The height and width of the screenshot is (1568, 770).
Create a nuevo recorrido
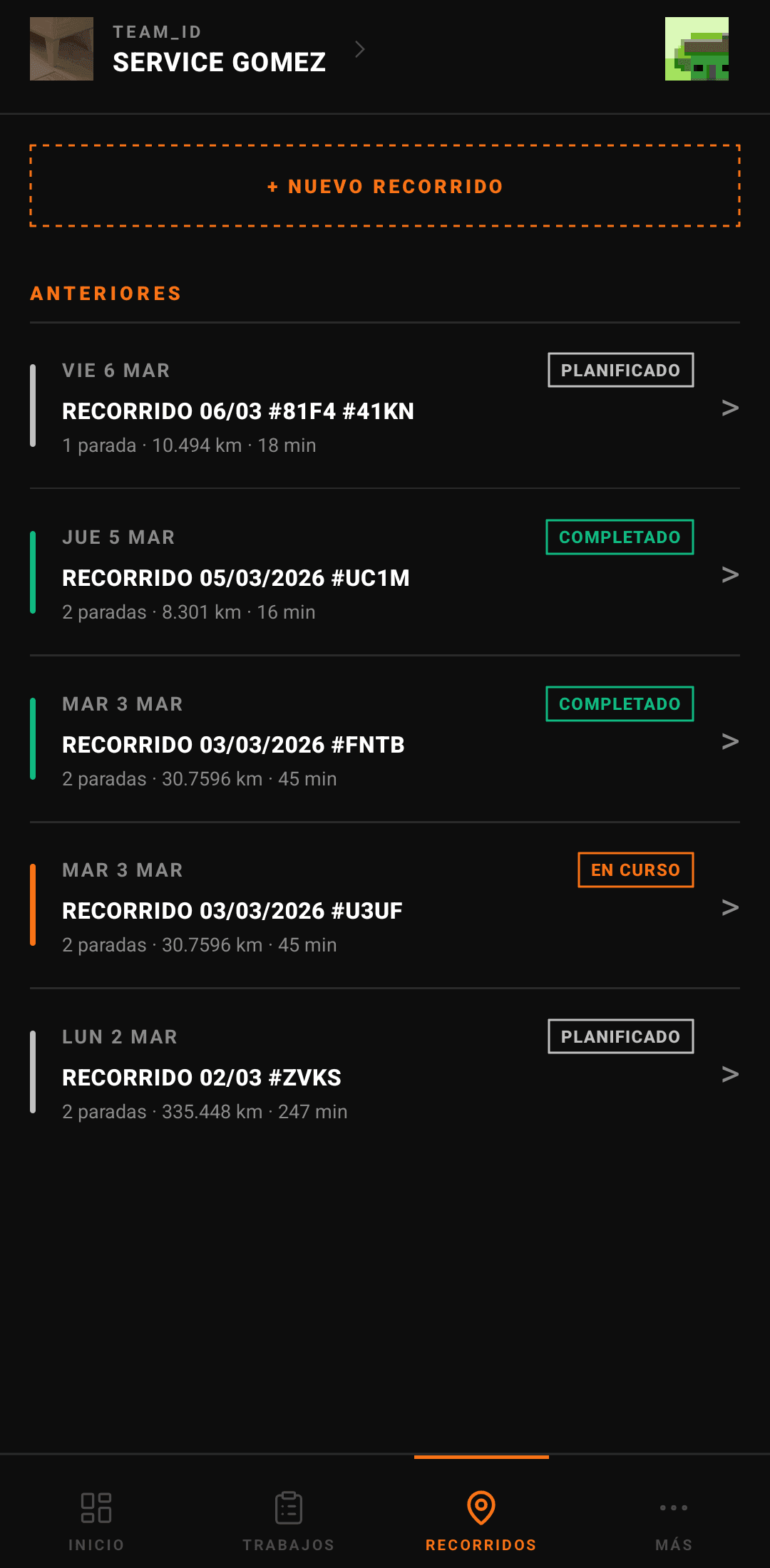(x=385, y=186)
